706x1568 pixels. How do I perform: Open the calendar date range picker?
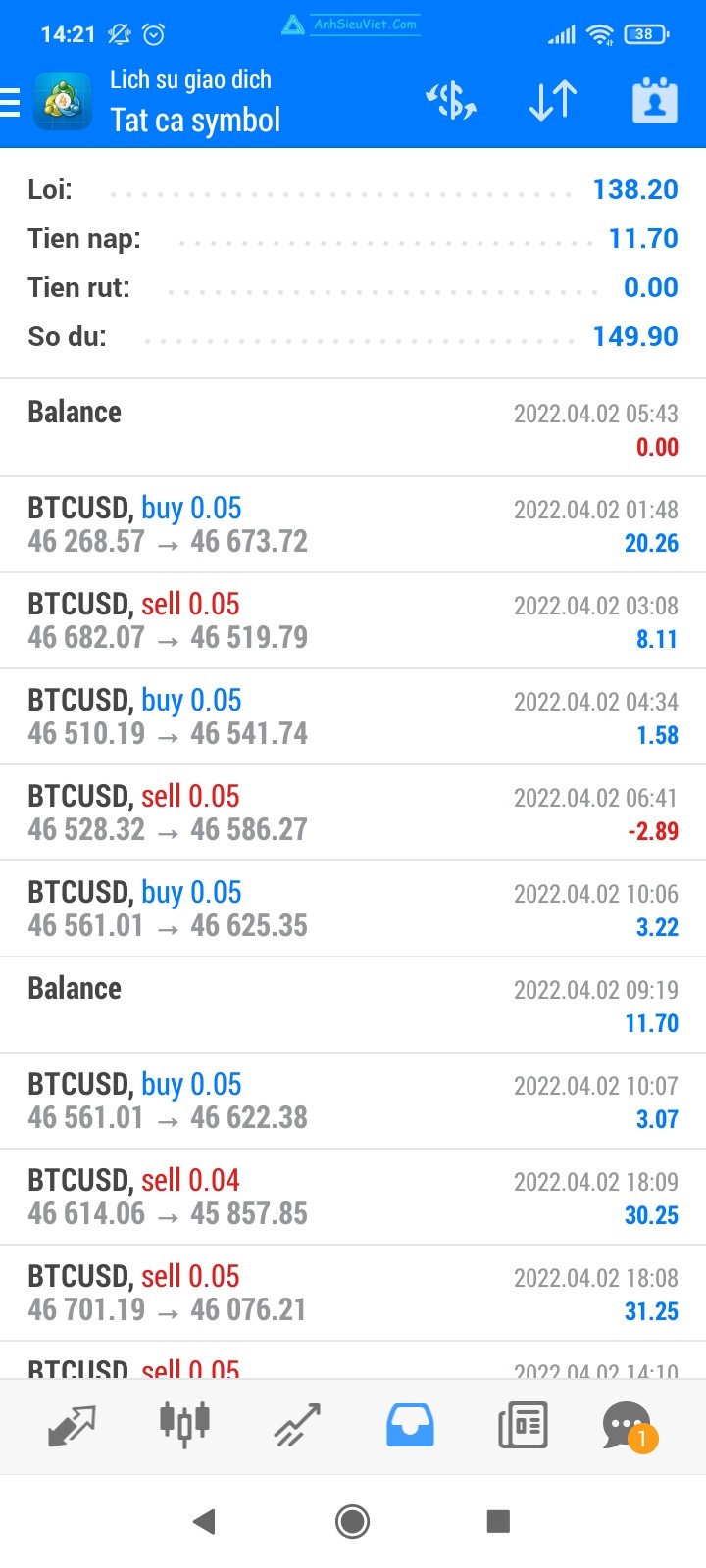point(655,101)
